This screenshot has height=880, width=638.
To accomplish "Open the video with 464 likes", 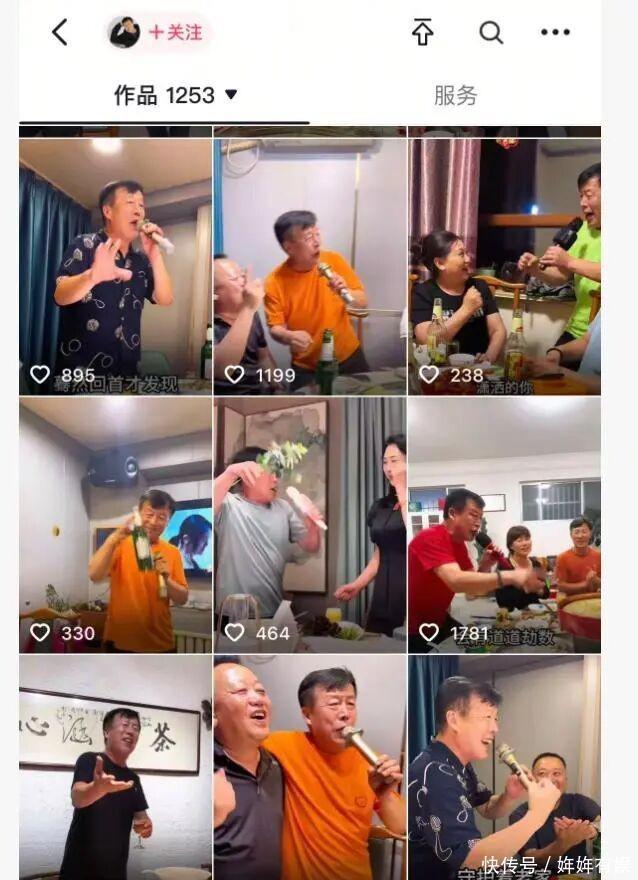I will (x=310, y=525).
